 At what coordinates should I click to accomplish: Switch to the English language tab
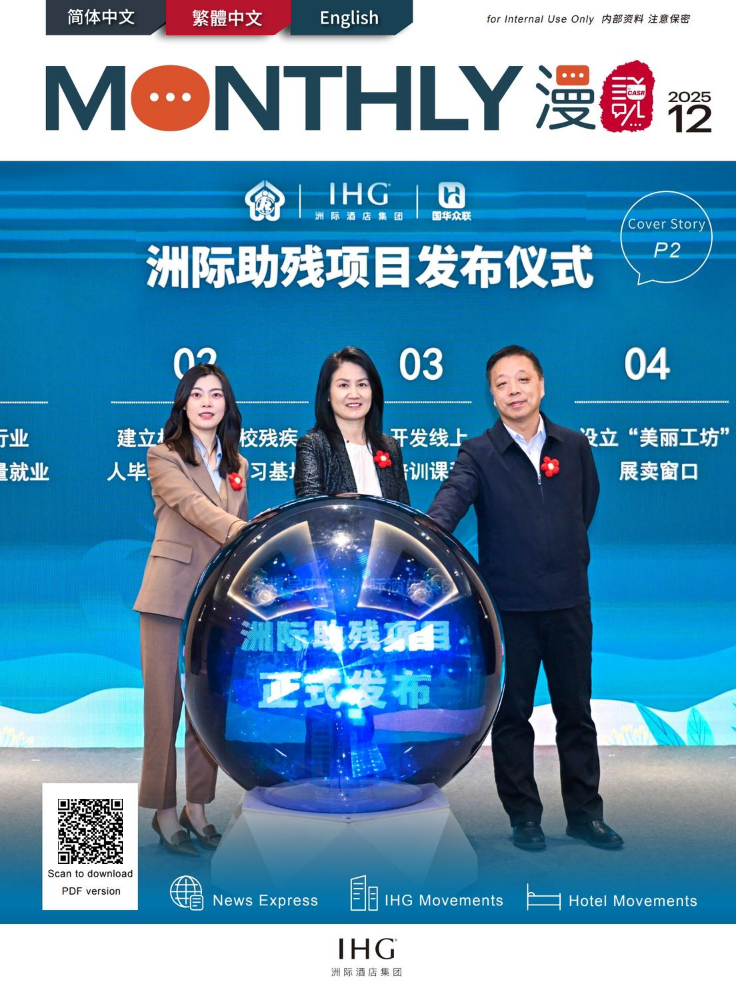349,18
